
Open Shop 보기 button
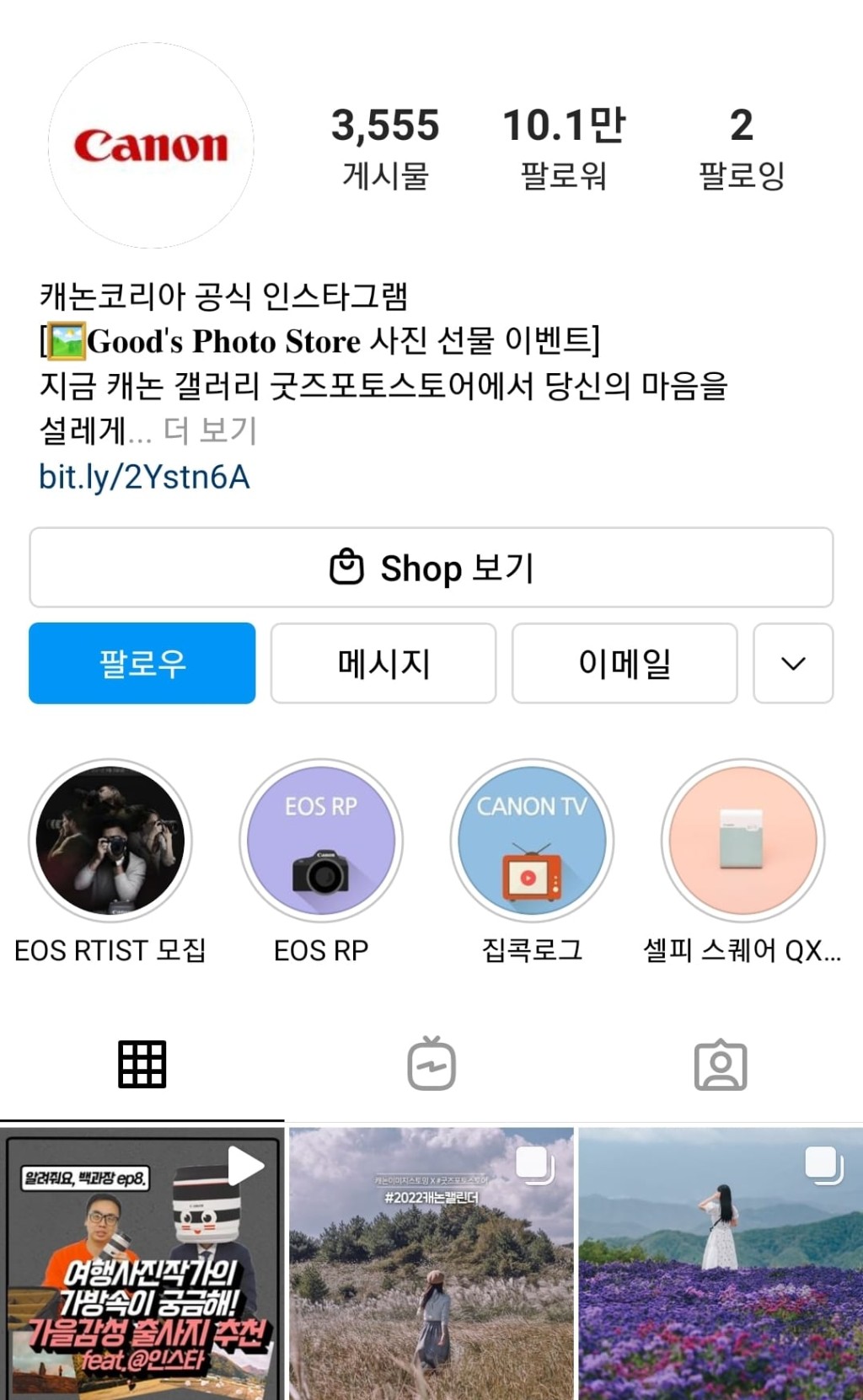[431, 567]
